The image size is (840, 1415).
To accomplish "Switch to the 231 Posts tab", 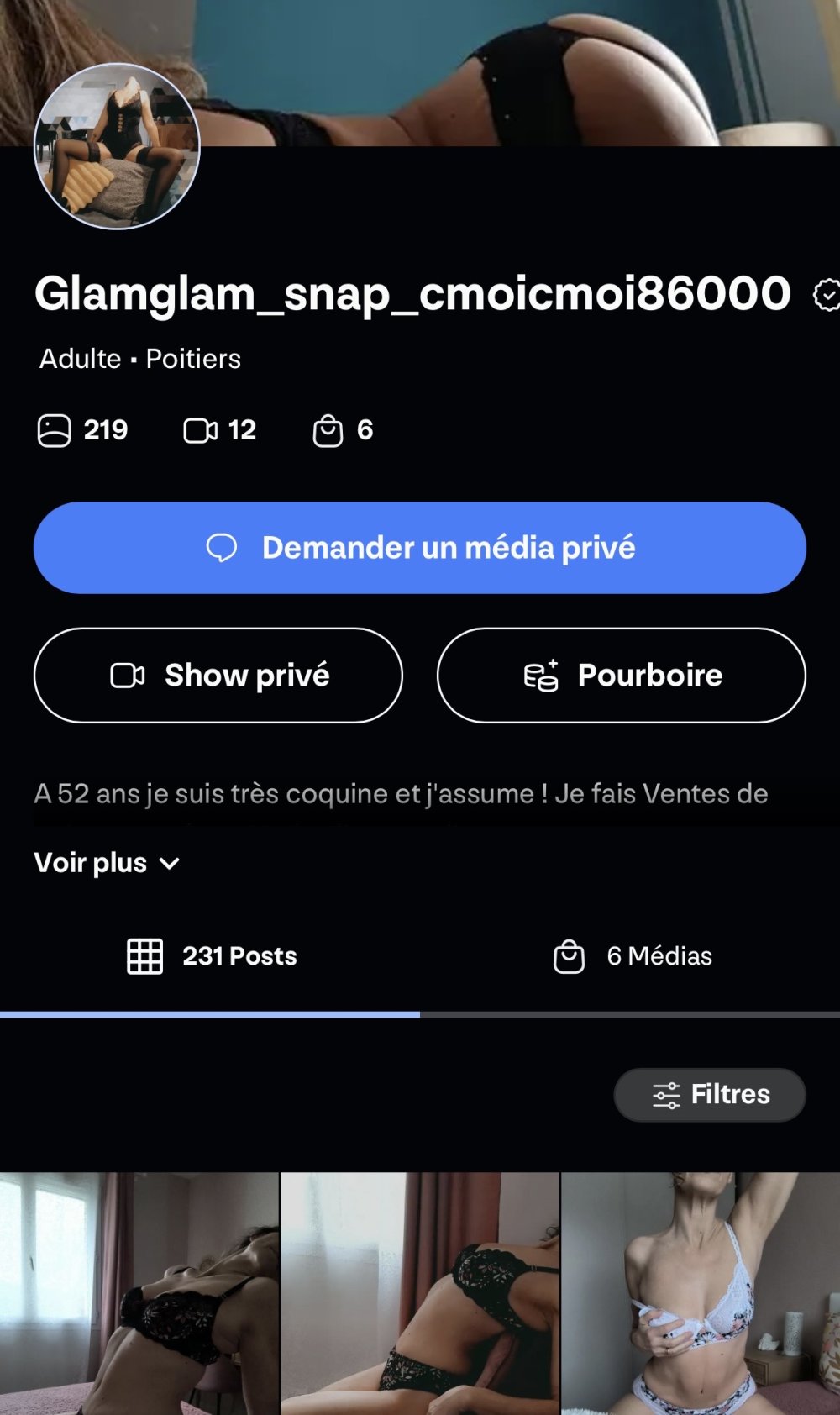I will point(212,956).
